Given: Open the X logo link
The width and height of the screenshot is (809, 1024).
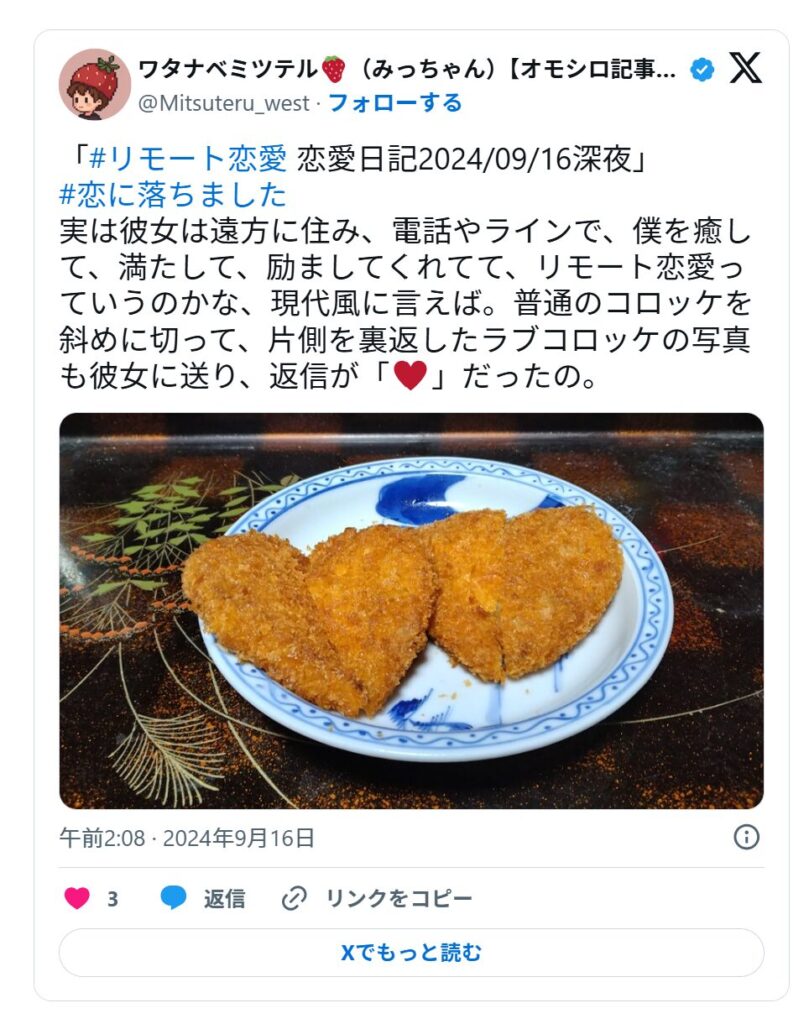Looking at the screenshot, I should pos(745,68).
